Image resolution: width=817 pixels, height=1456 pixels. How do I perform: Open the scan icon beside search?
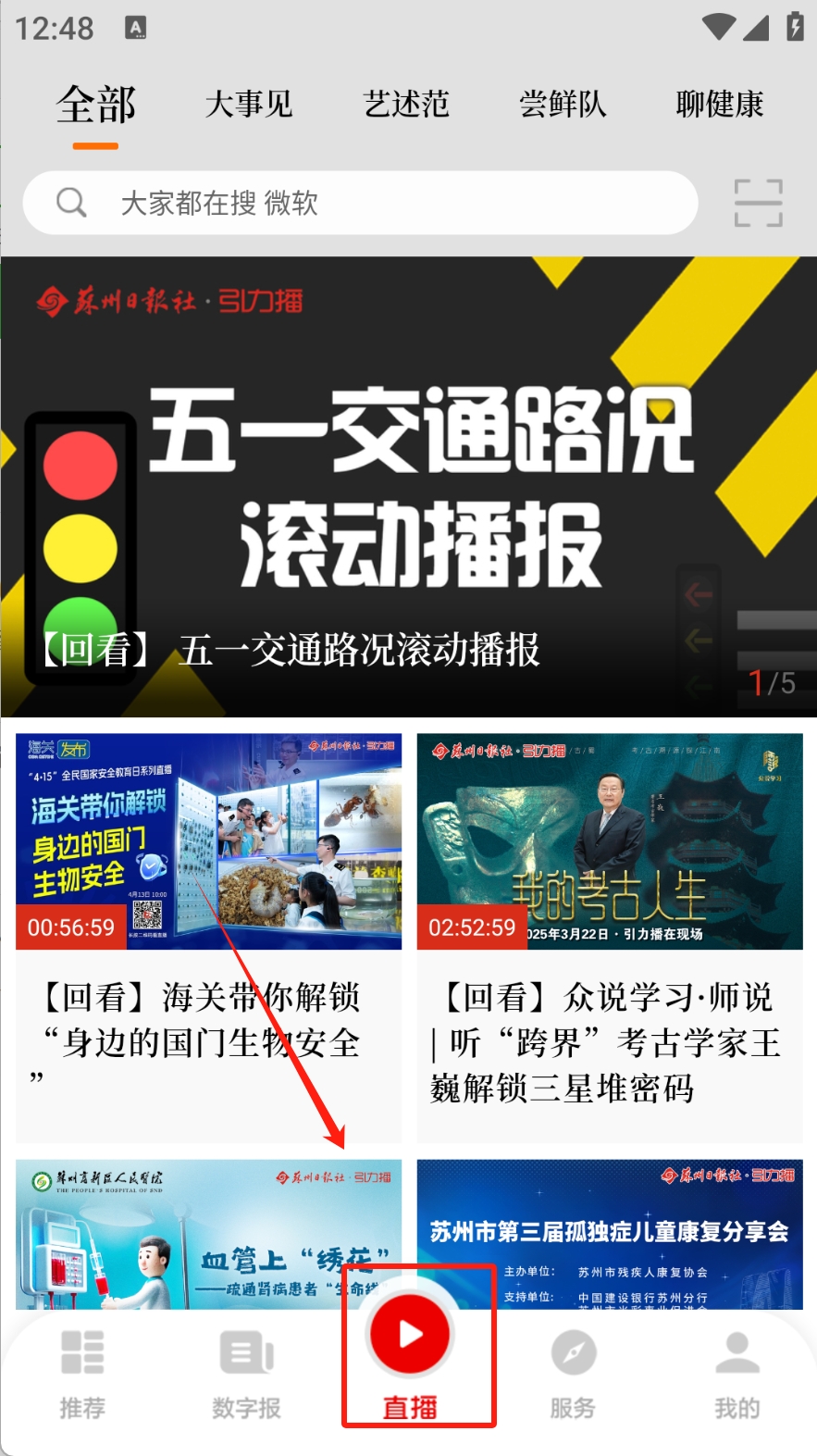(x=758, y=203)
